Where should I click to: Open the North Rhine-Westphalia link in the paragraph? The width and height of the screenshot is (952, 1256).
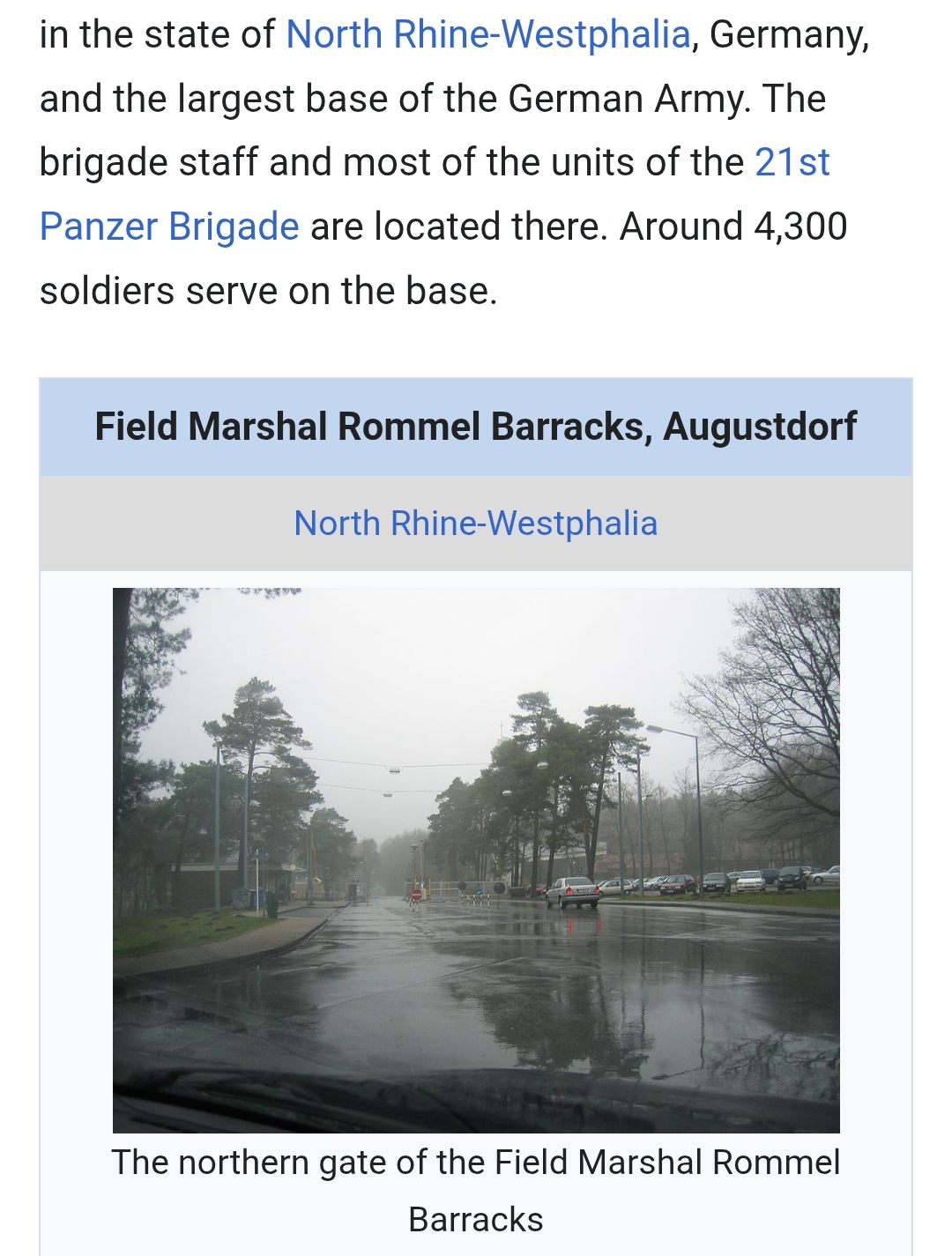pos(487,35)
